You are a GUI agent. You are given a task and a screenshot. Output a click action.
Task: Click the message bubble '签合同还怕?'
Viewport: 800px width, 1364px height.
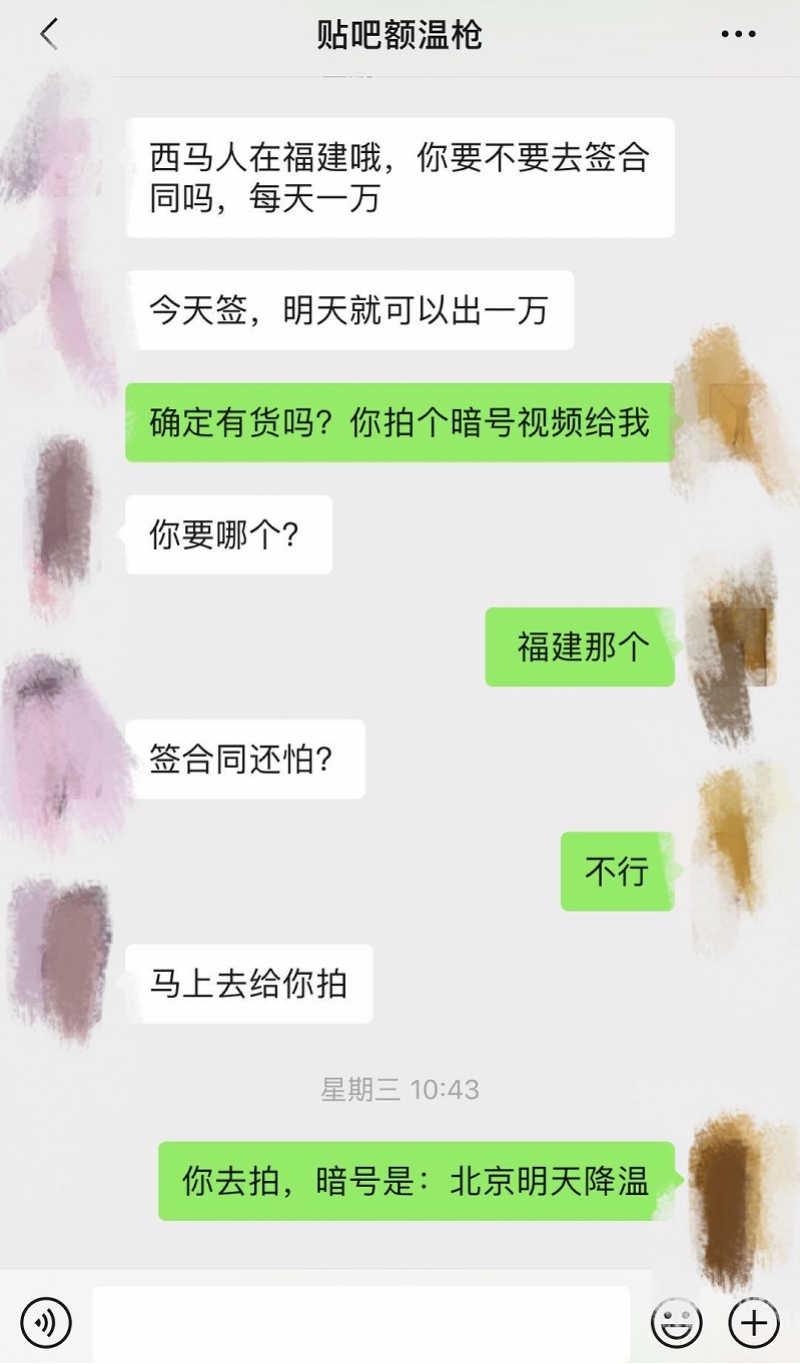pos(244,760)
